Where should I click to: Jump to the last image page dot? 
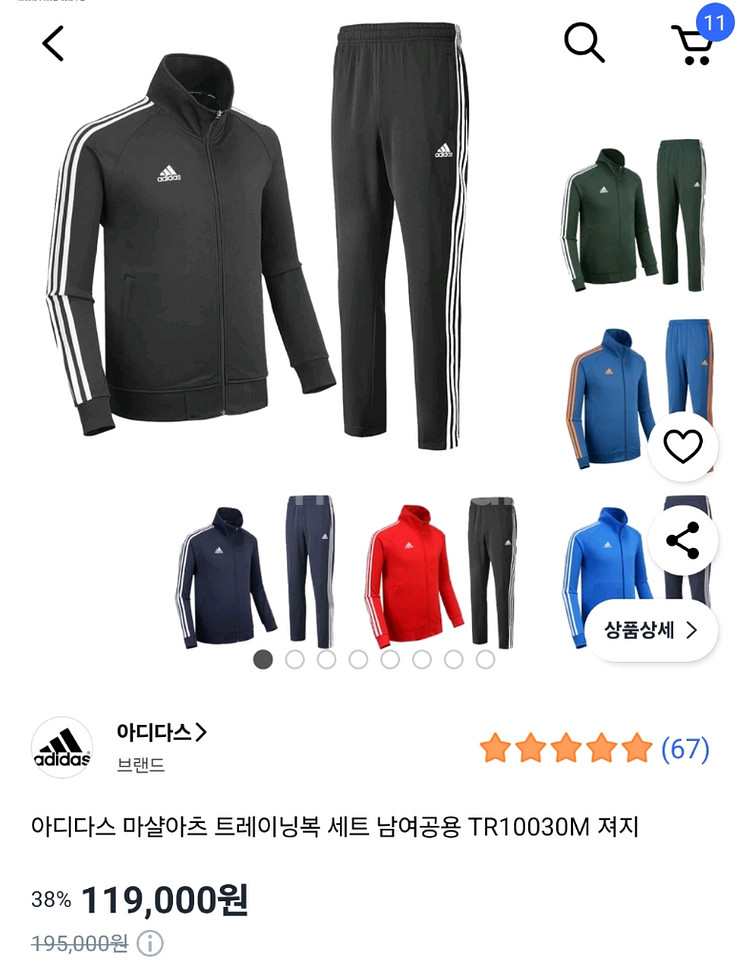point(485,659)
